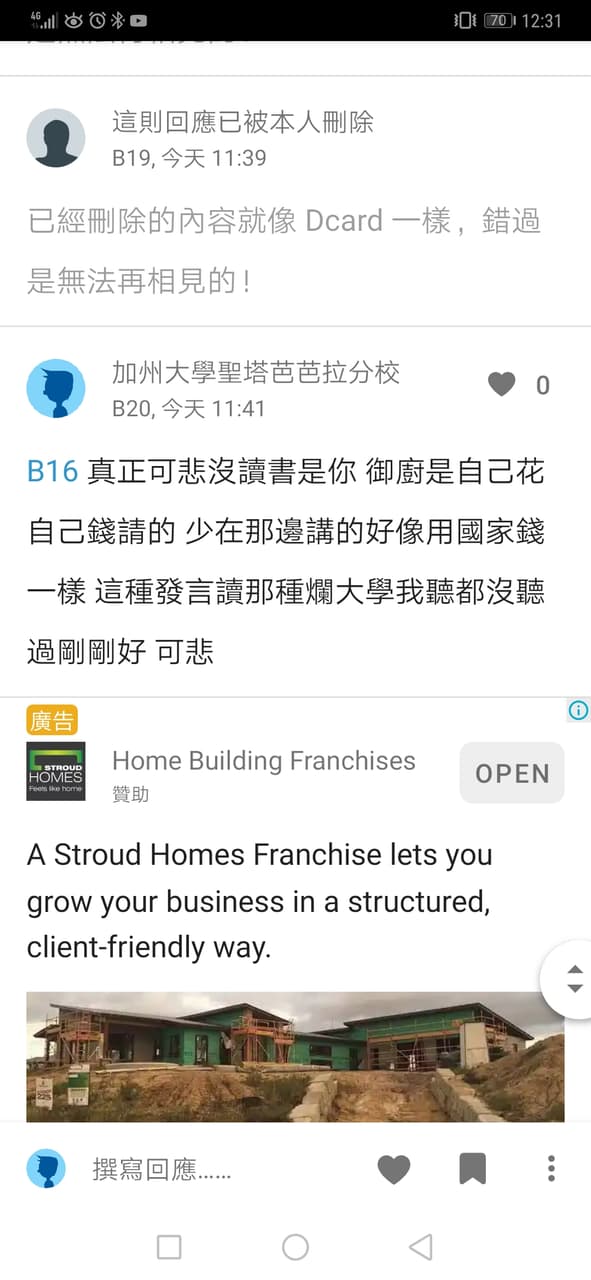The image size is (591, 1280).
Task: Tap the floating up-down jump button
Action: coord(573,979)
